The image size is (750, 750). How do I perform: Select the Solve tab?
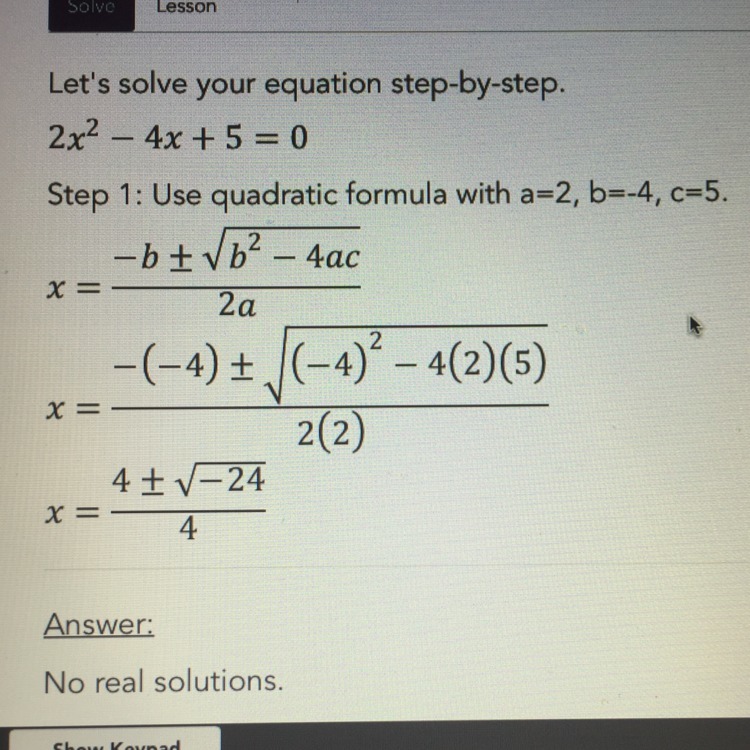click(91, 8)
